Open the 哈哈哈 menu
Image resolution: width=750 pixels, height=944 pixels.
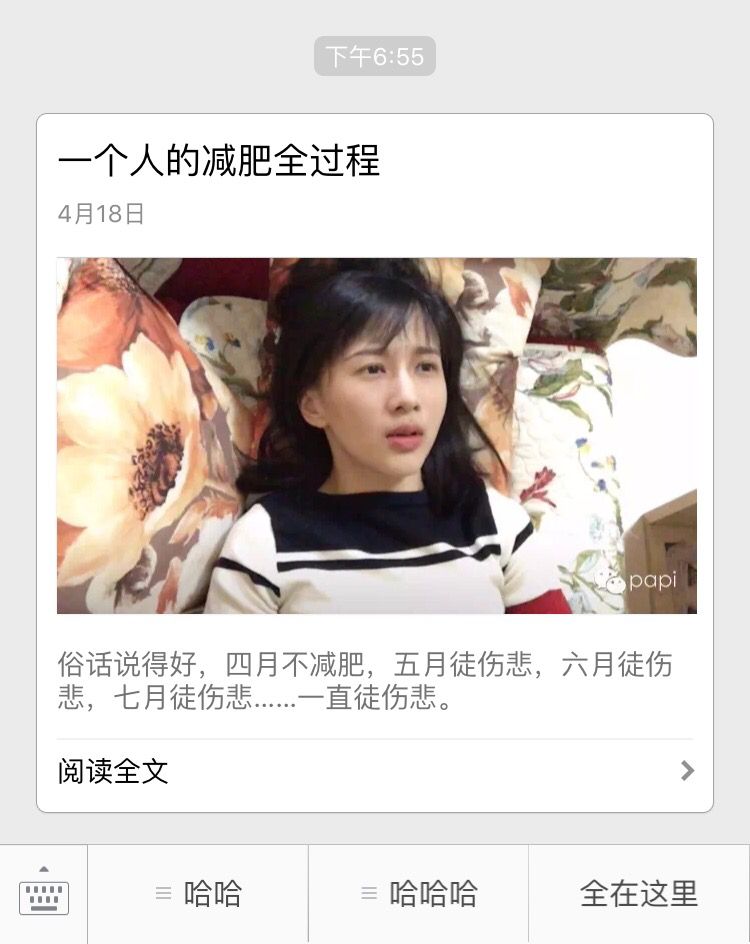coord(418,893)
